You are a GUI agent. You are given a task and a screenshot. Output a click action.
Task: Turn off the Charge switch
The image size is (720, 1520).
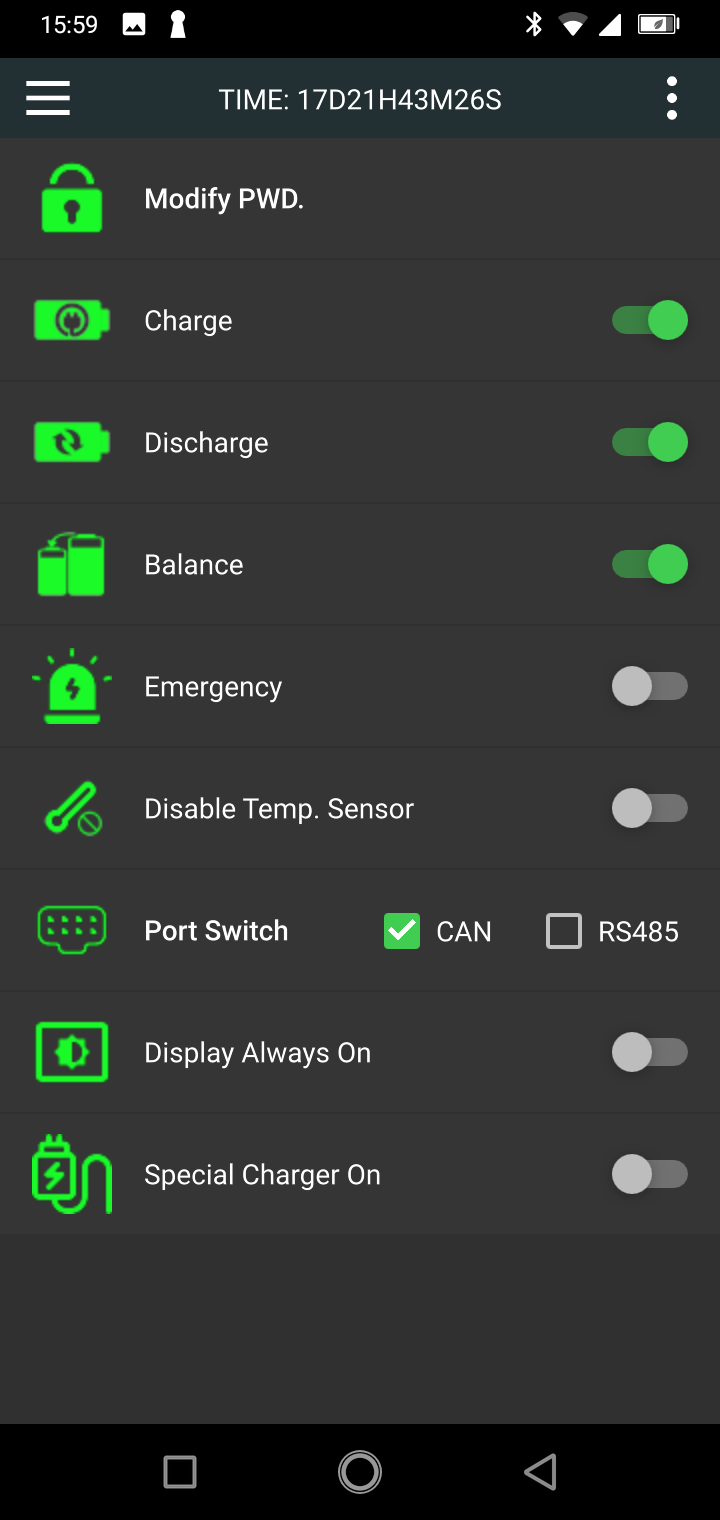pyautogui.click(x=650, y=321)
